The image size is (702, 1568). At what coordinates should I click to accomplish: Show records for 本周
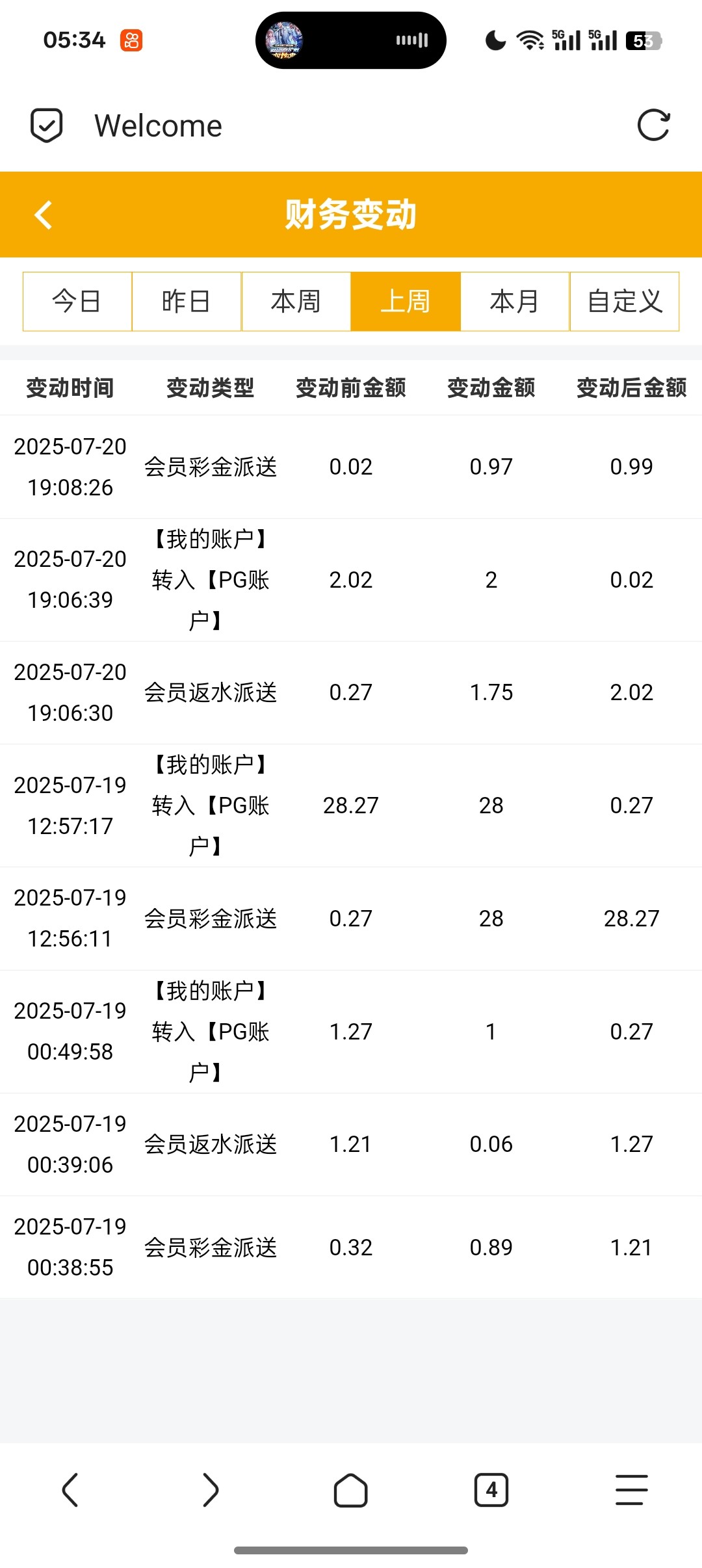pyautogui.click(x=296, y=302)
